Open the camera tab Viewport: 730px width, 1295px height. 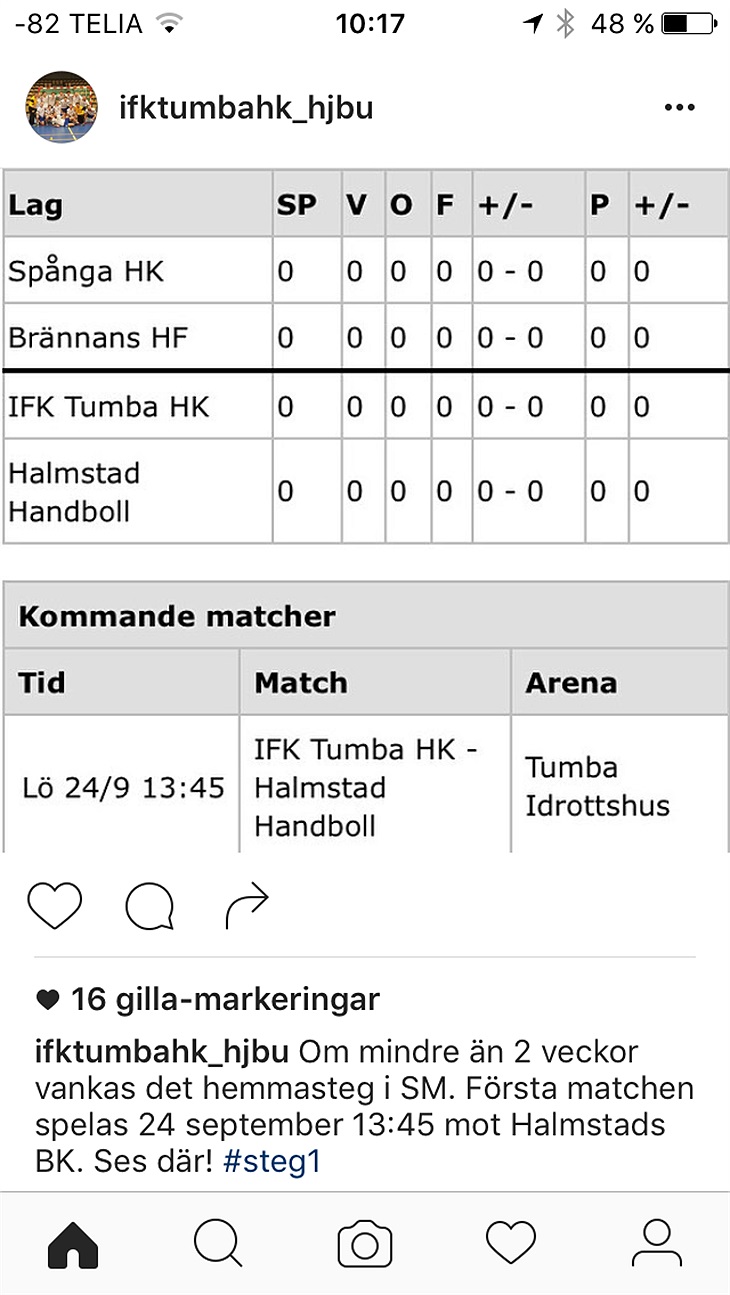pyautogui.click(x=365, y=1245)
